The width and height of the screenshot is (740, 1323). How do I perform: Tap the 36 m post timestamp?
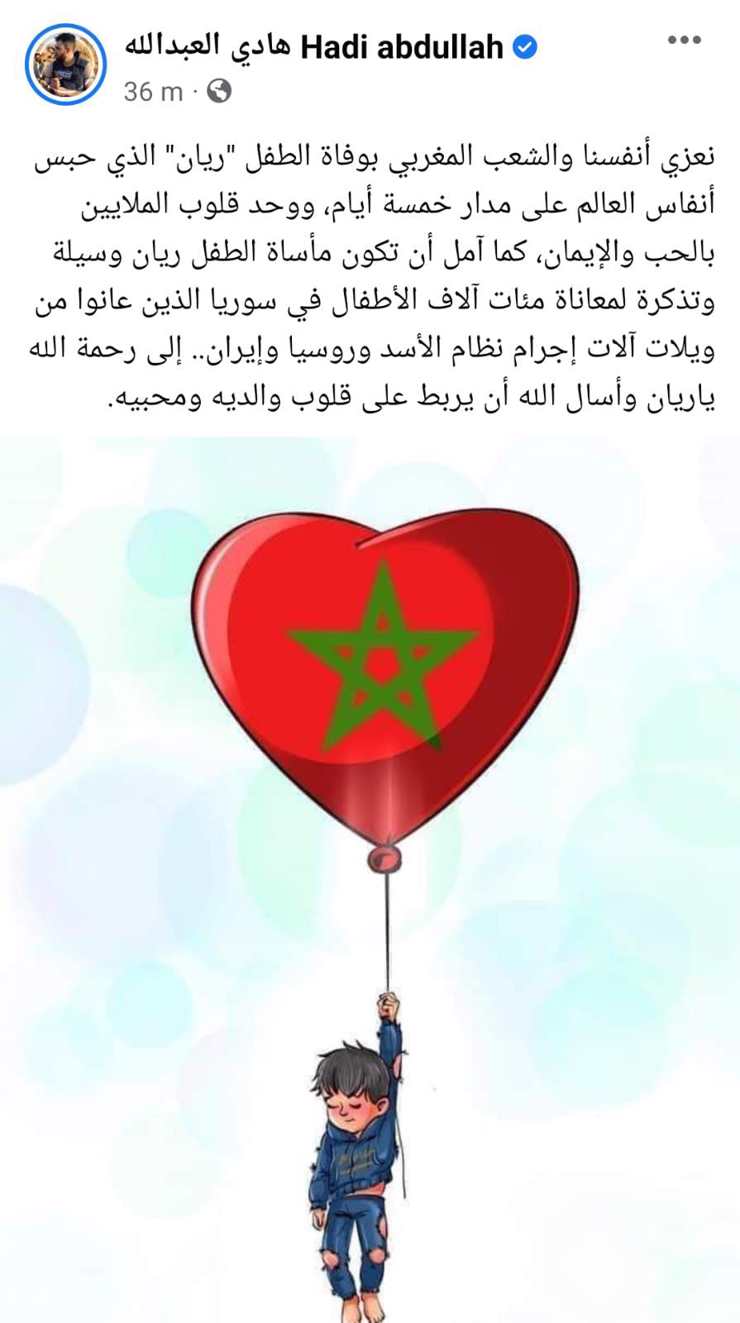153,91
